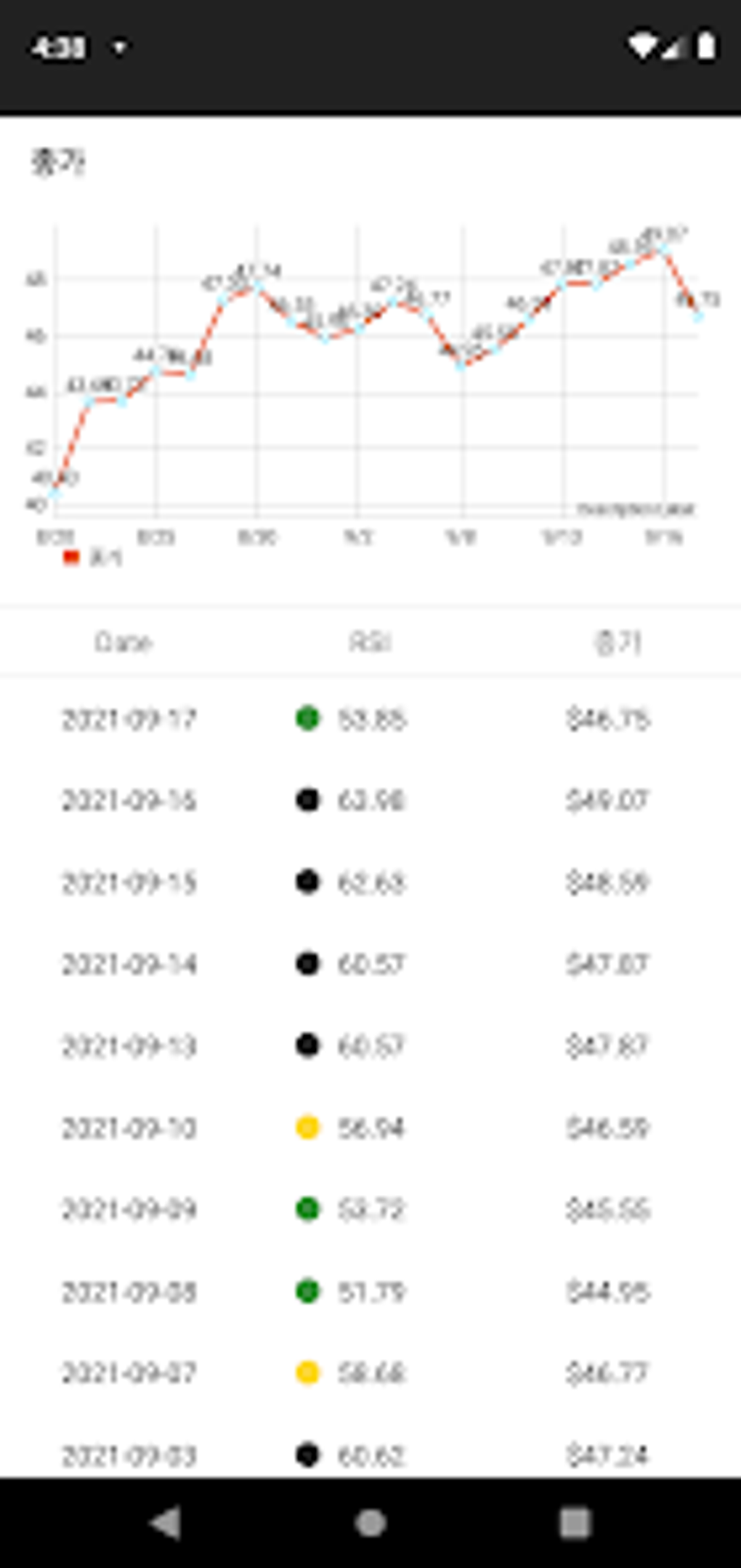Screen dimensions: 741x1568
Task: Toggle the red series in chart legend
Action: [x=92, y=558]
